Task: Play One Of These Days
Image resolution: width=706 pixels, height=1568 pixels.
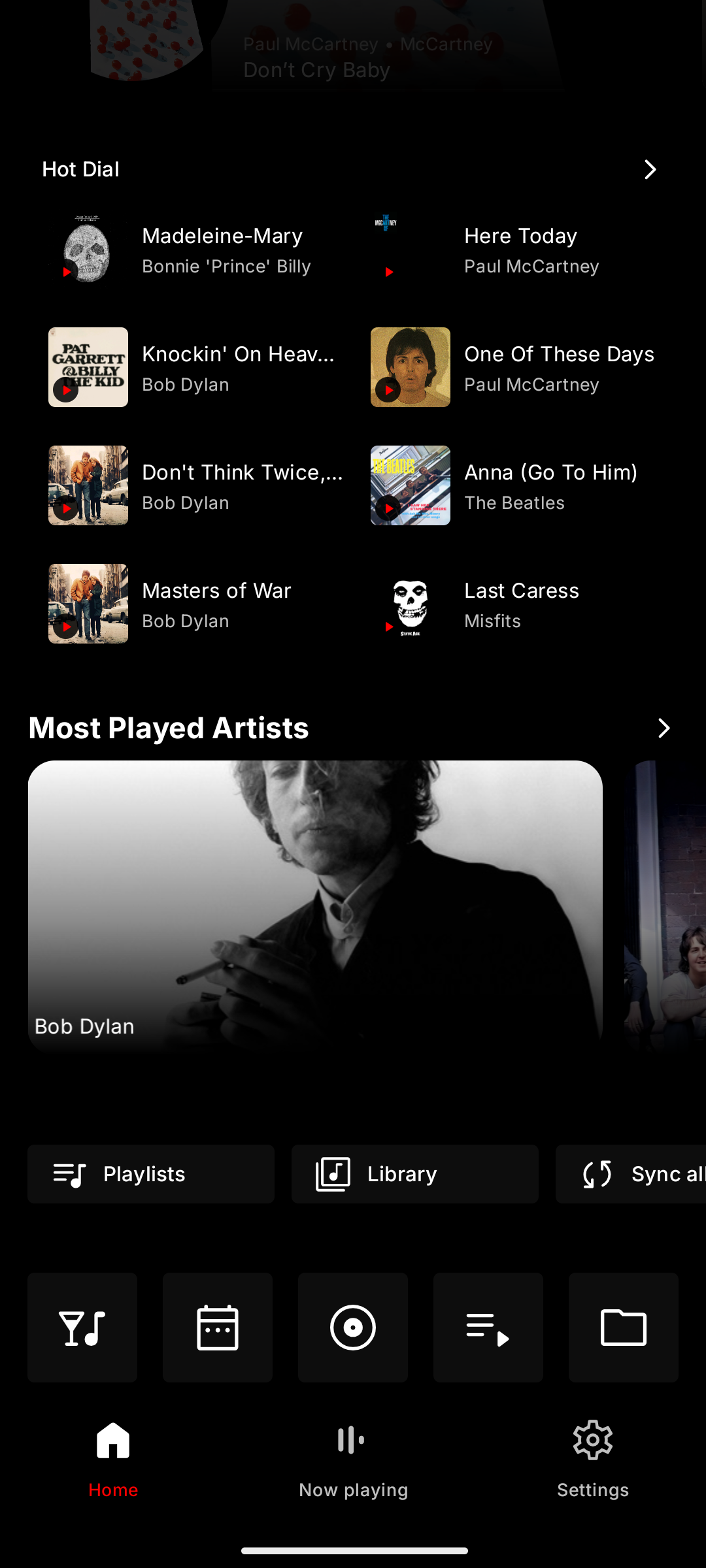Action: [516, 368]
